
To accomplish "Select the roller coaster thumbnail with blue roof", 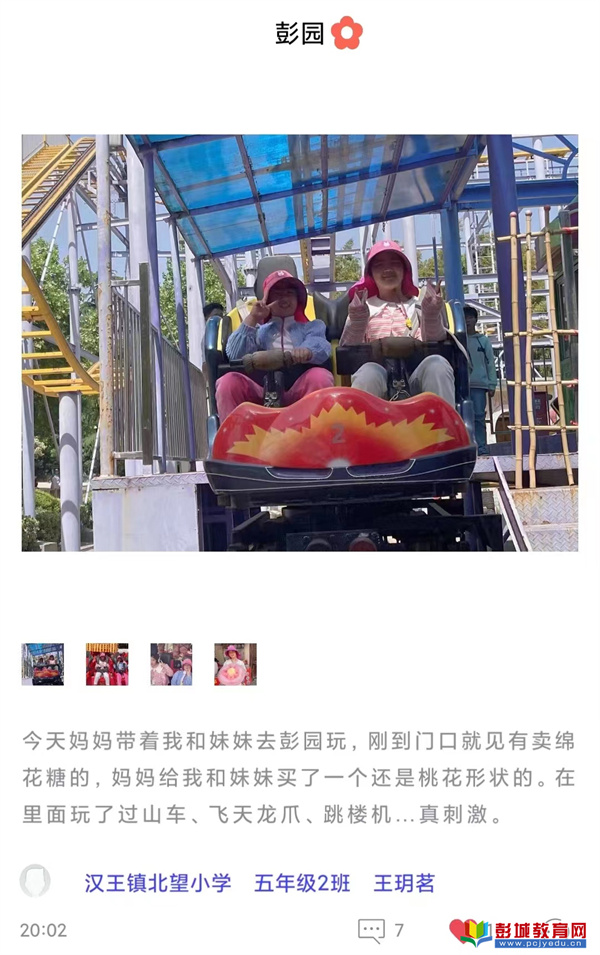I will click(43, 664).
